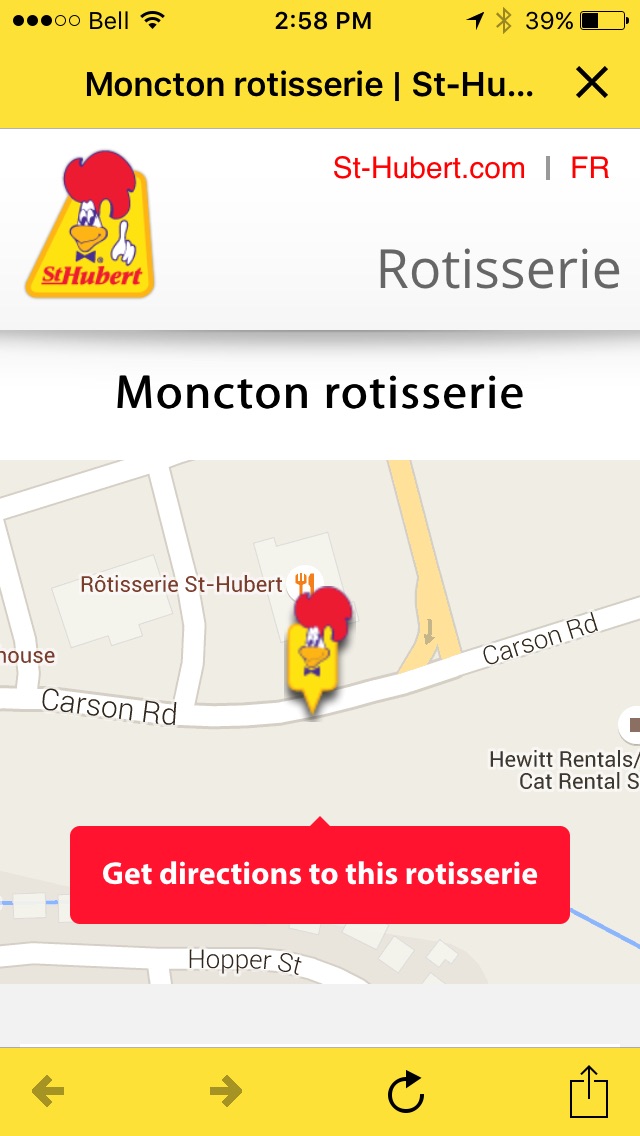Reload the current web page
Image resolution: width=640 pixels, height=1136 pixels.
click(406, 1092)
